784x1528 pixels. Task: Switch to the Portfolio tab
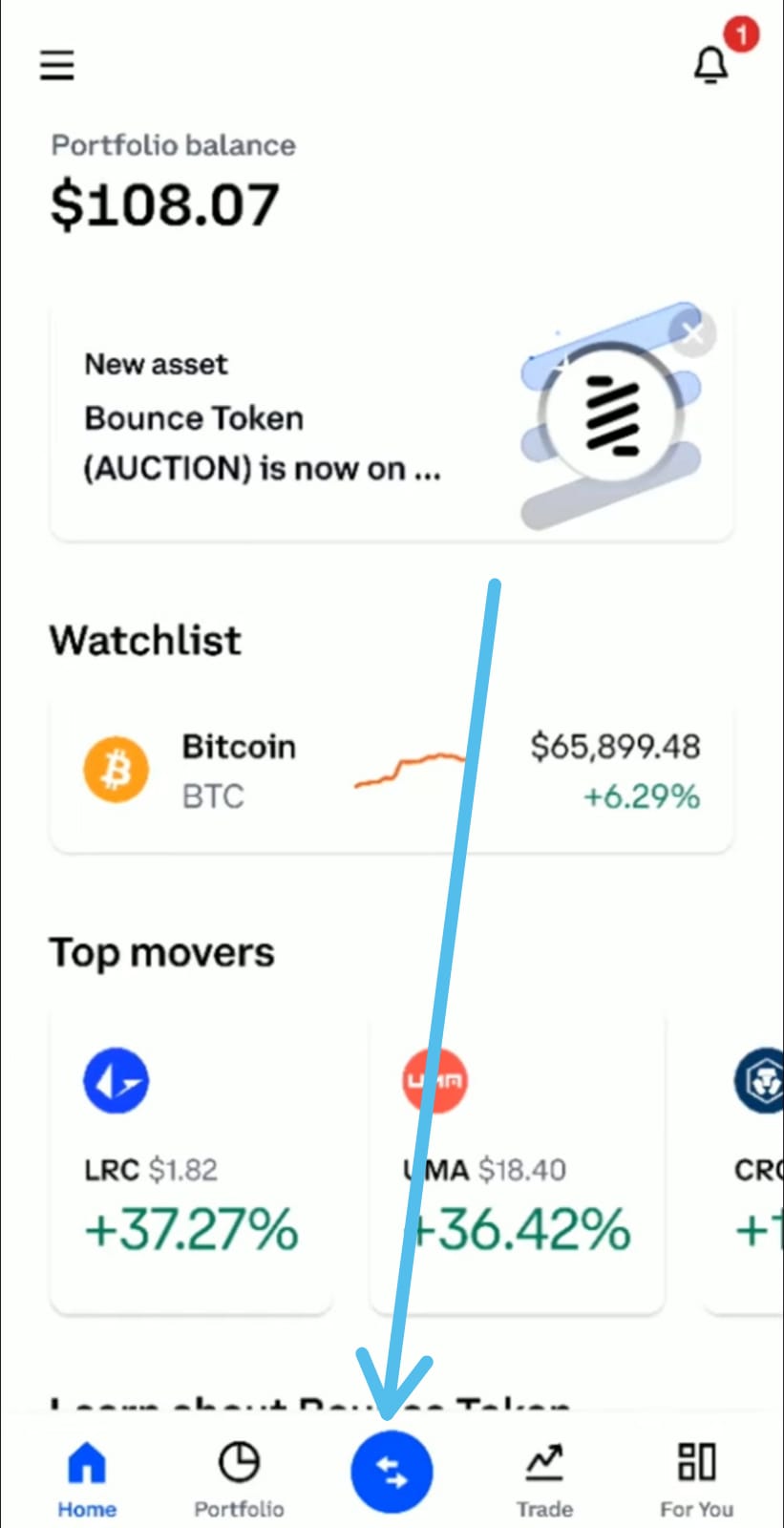click(x=239, y=1479)
